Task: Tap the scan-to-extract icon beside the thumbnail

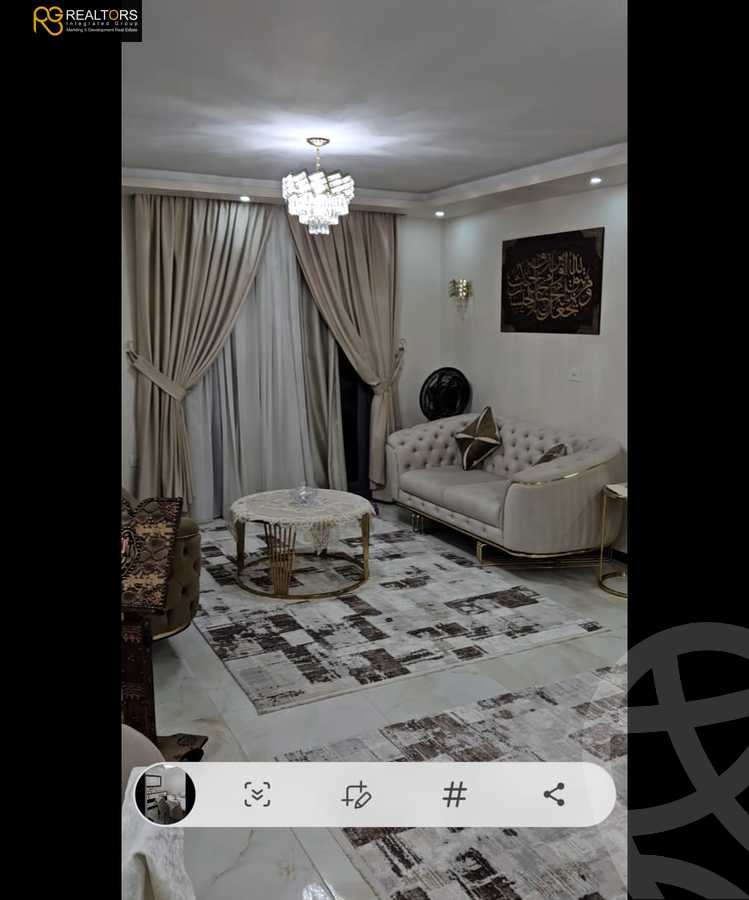Action: (x=258, y=796)
